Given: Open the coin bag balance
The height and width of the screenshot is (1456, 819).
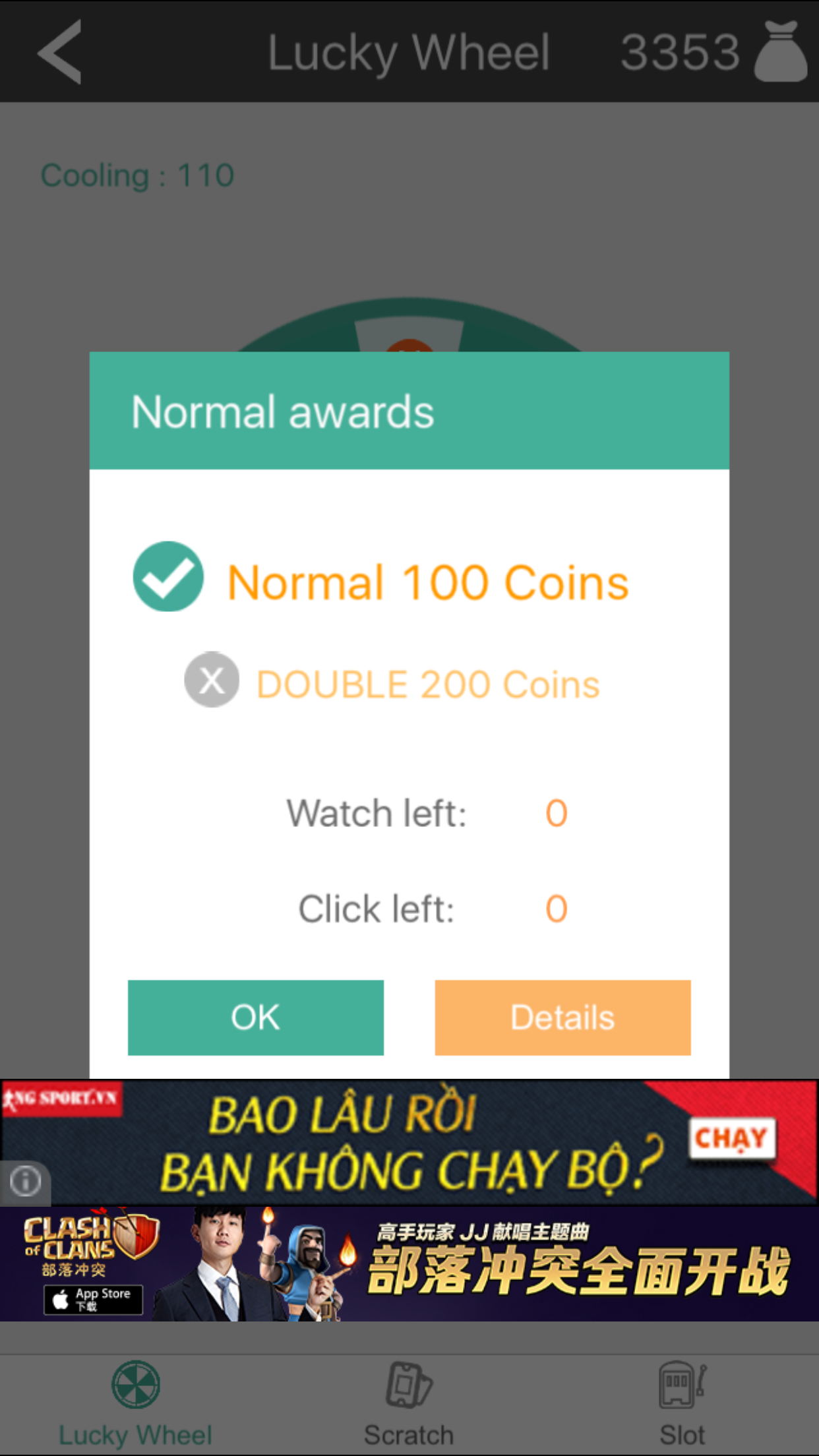Looking at the screenshot, I should (781, 51).
